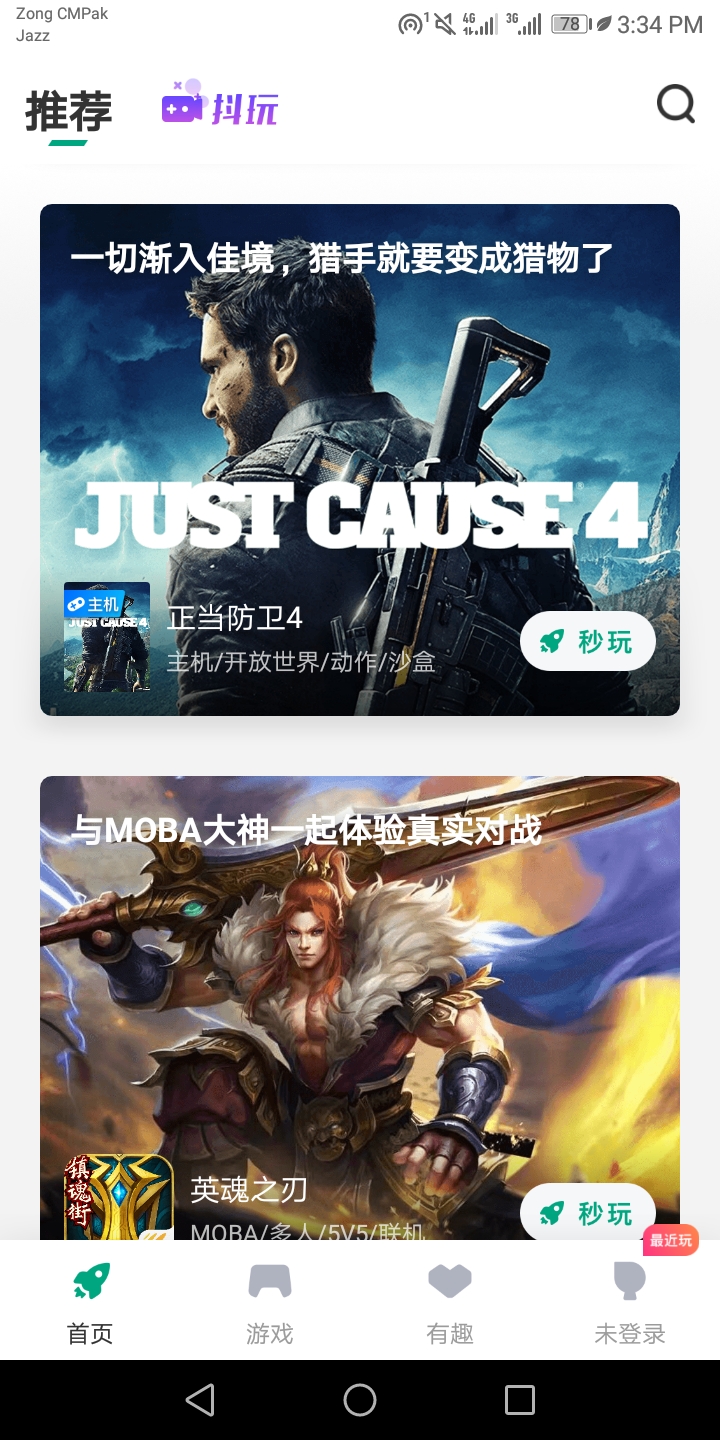Switch to the 推荐 tab
Viewport: 720px width, 1440px height.
[x=68, y=111]
